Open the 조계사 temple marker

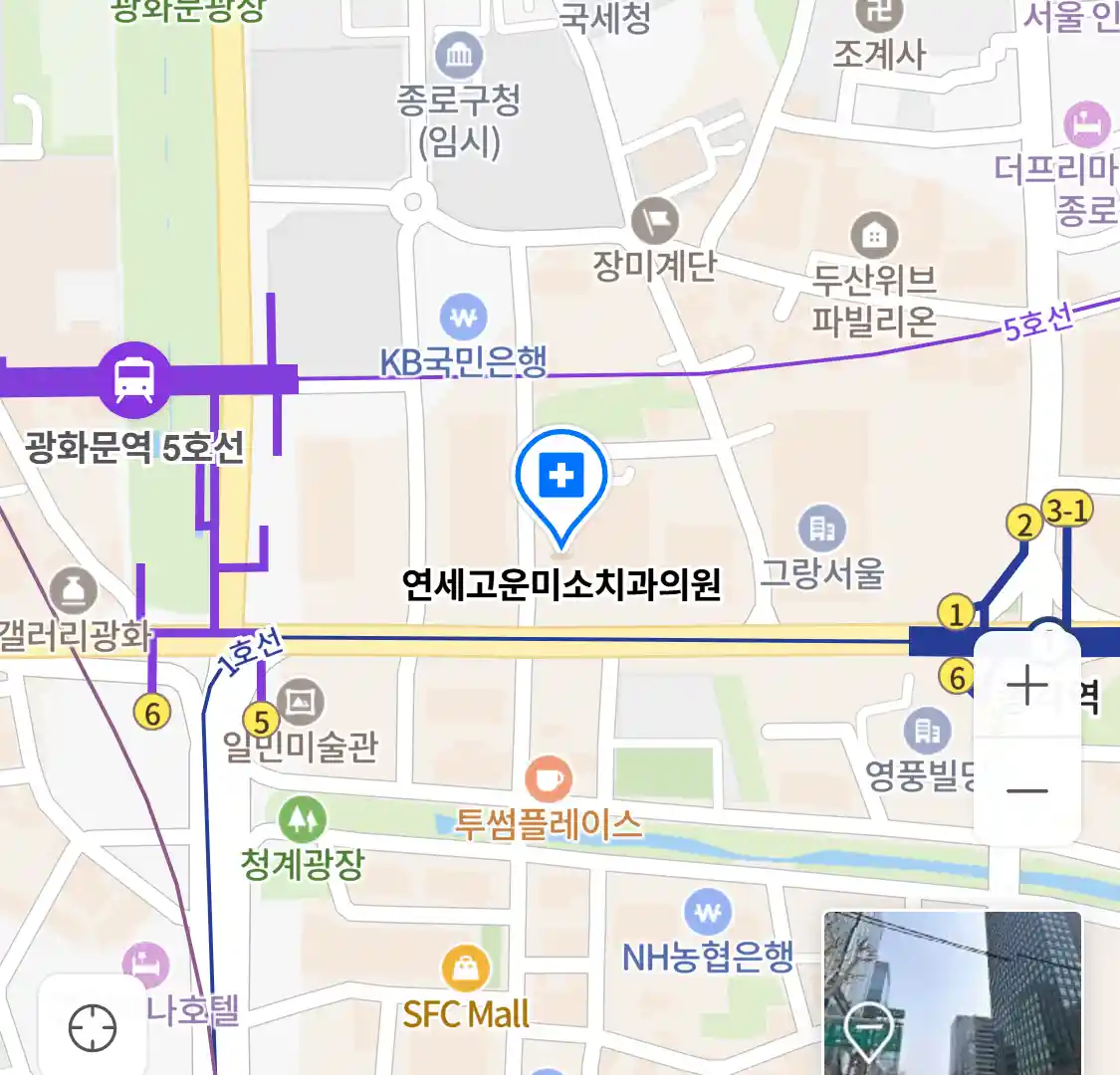pos(879,14)
